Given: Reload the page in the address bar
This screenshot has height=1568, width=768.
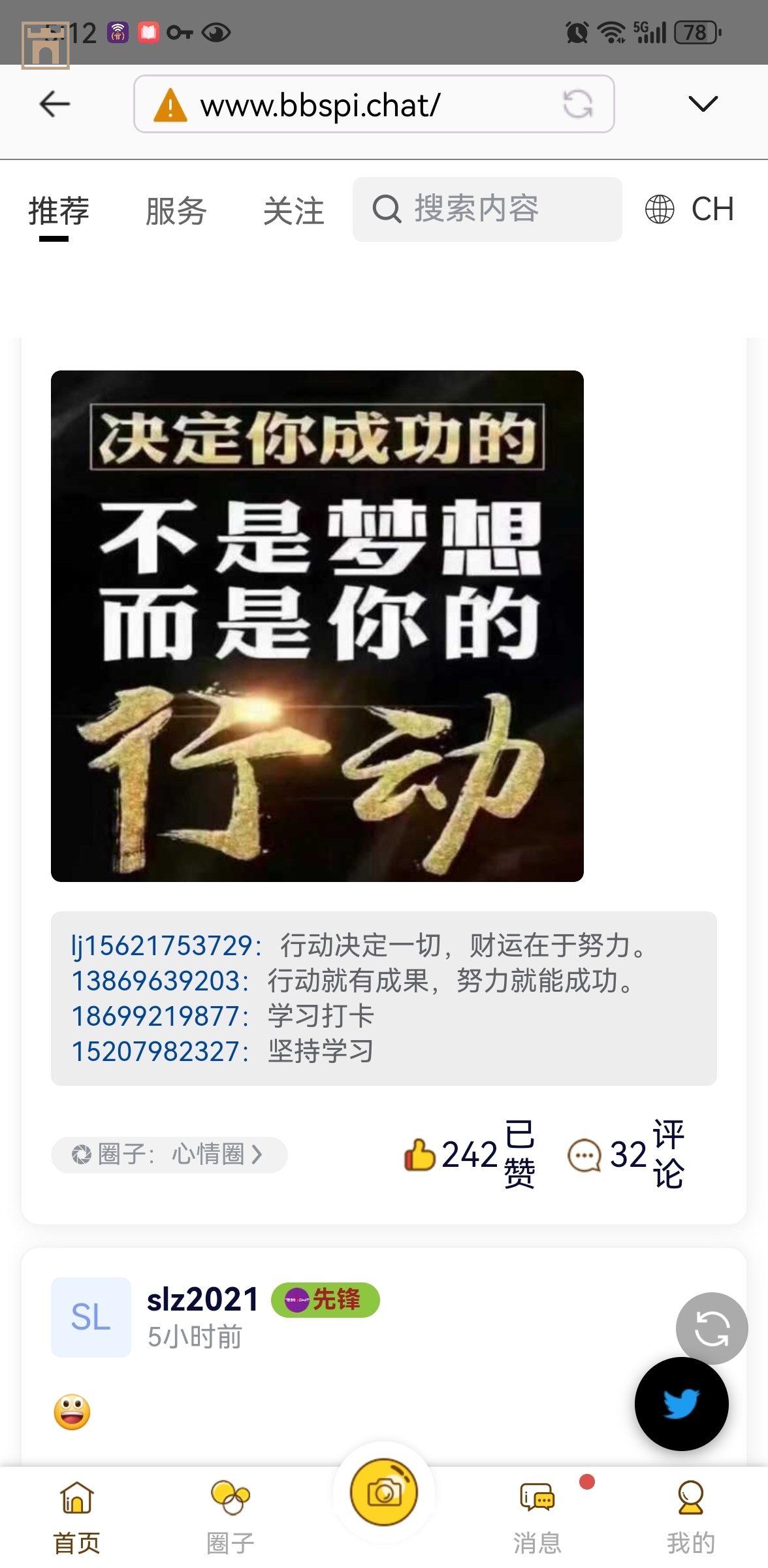Looking at the screenshot, I should 577,105.
